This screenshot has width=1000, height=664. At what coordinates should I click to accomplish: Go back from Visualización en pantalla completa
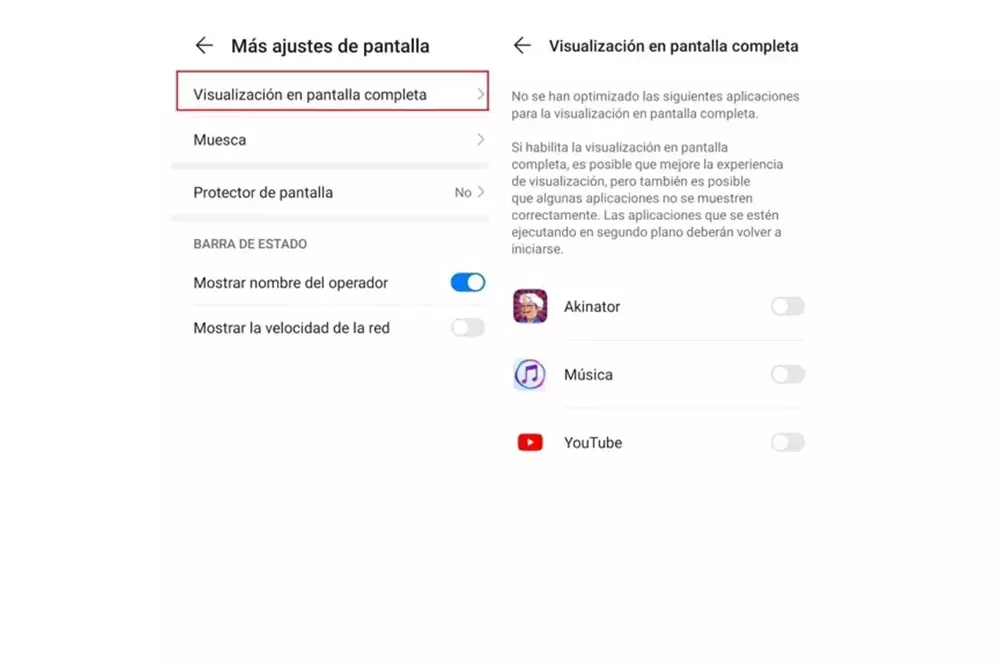521,45
